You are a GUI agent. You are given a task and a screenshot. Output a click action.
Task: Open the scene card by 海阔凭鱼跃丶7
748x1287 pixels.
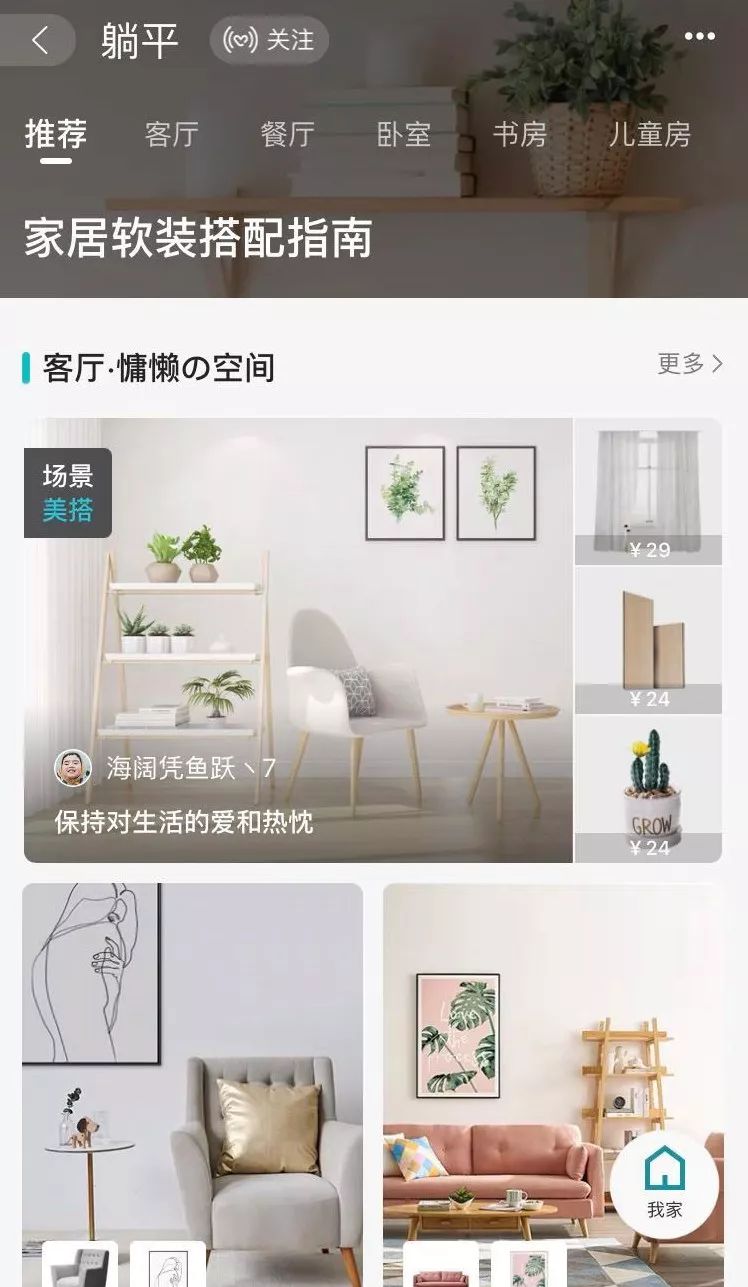coord(298,640)
